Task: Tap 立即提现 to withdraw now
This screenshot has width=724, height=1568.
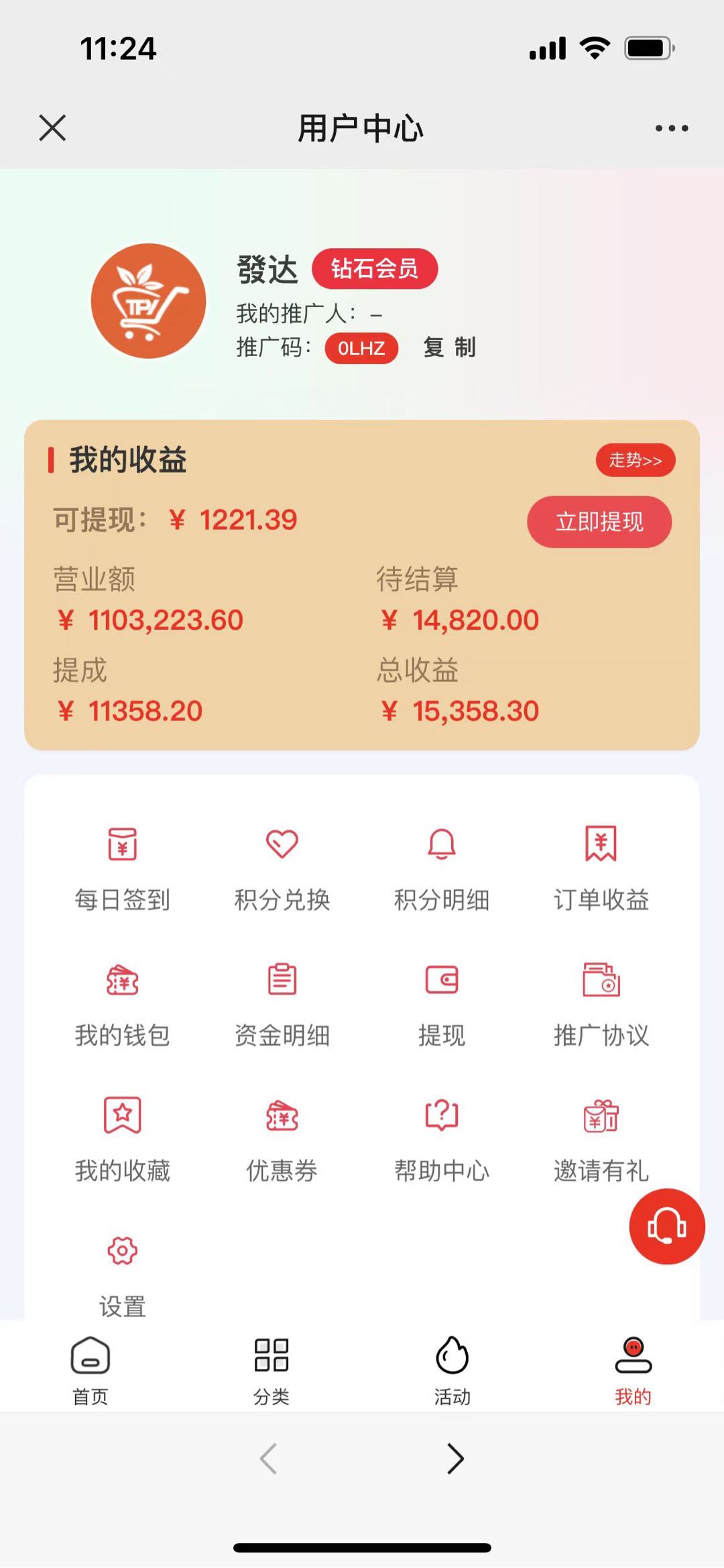Action: click(x=600, y=522)
